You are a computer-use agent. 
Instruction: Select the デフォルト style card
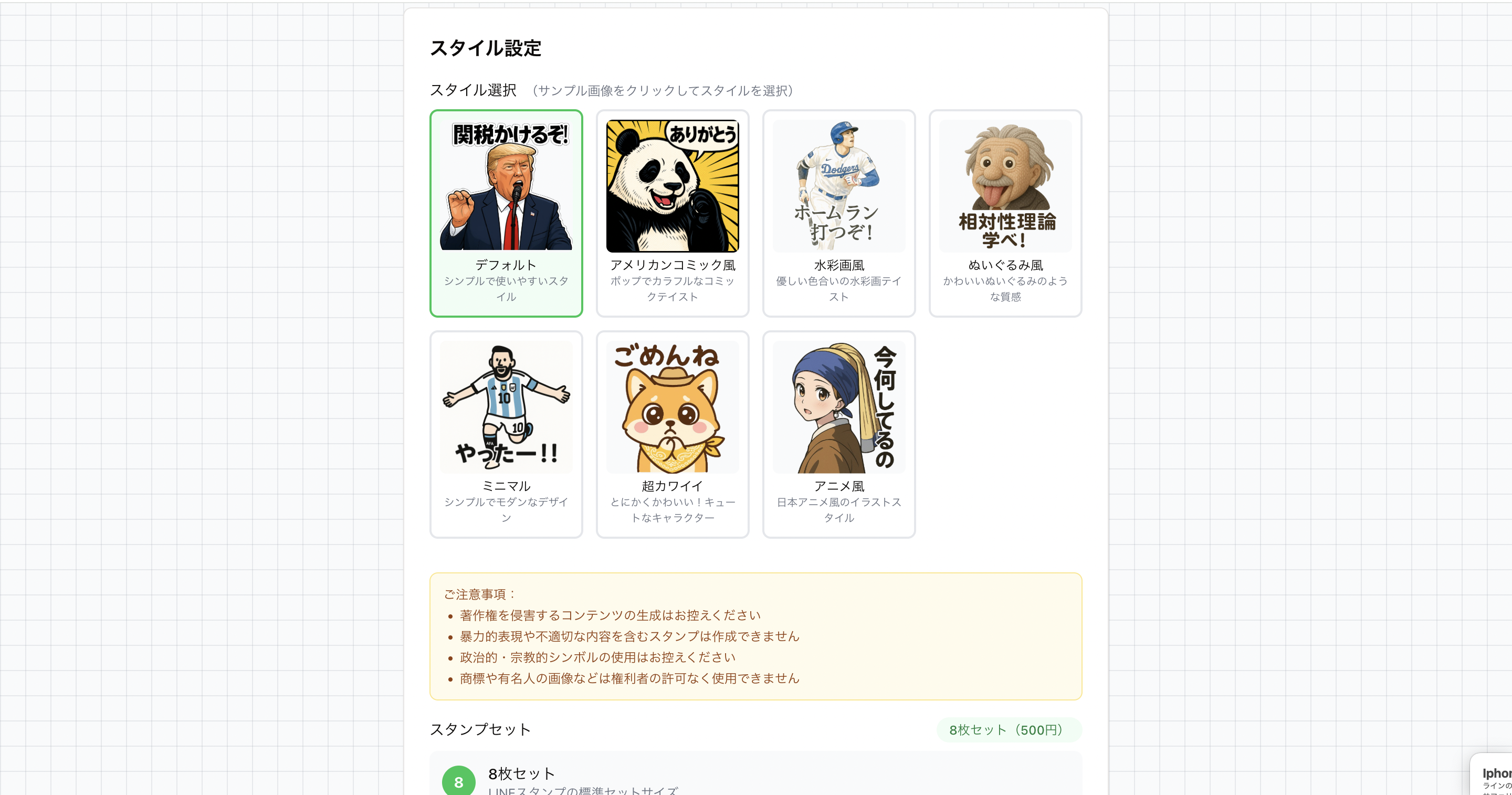(x=506, y=213)
